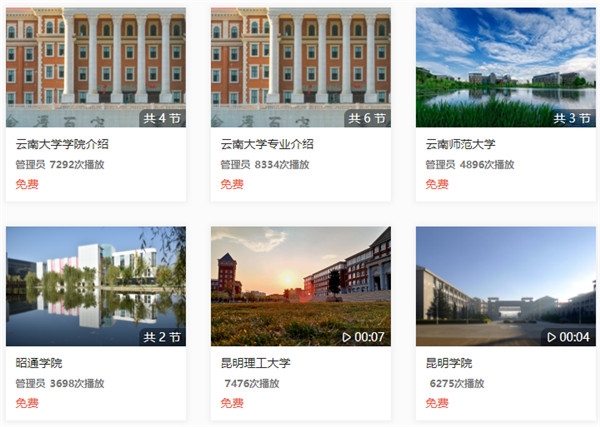Open the 云南大学专业介绍 course card
Screen dimensions: 600x427
[x=300, y=68]
